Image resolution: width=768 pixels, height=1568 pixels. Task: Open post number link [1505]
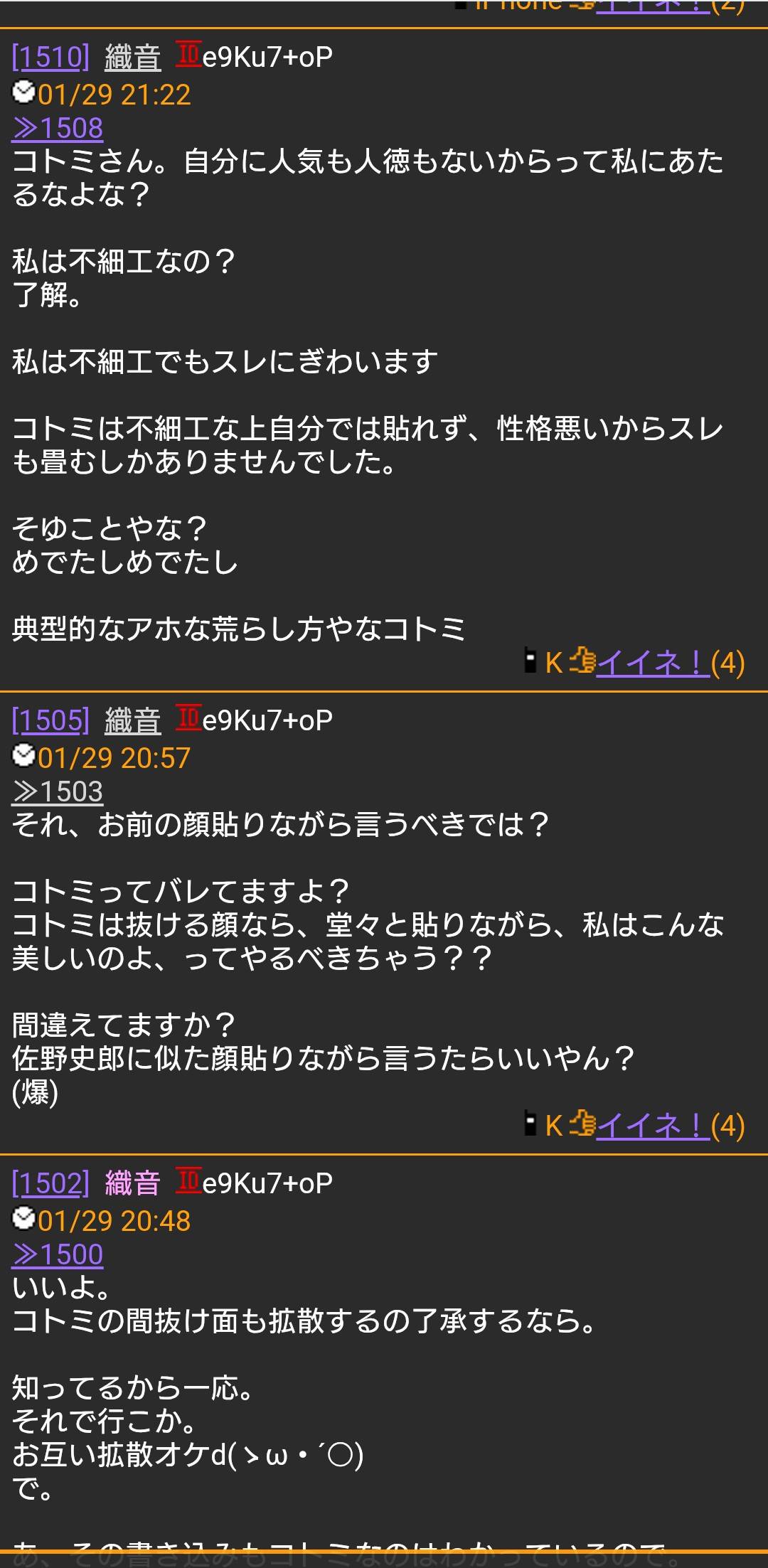(x=50, y=721)
